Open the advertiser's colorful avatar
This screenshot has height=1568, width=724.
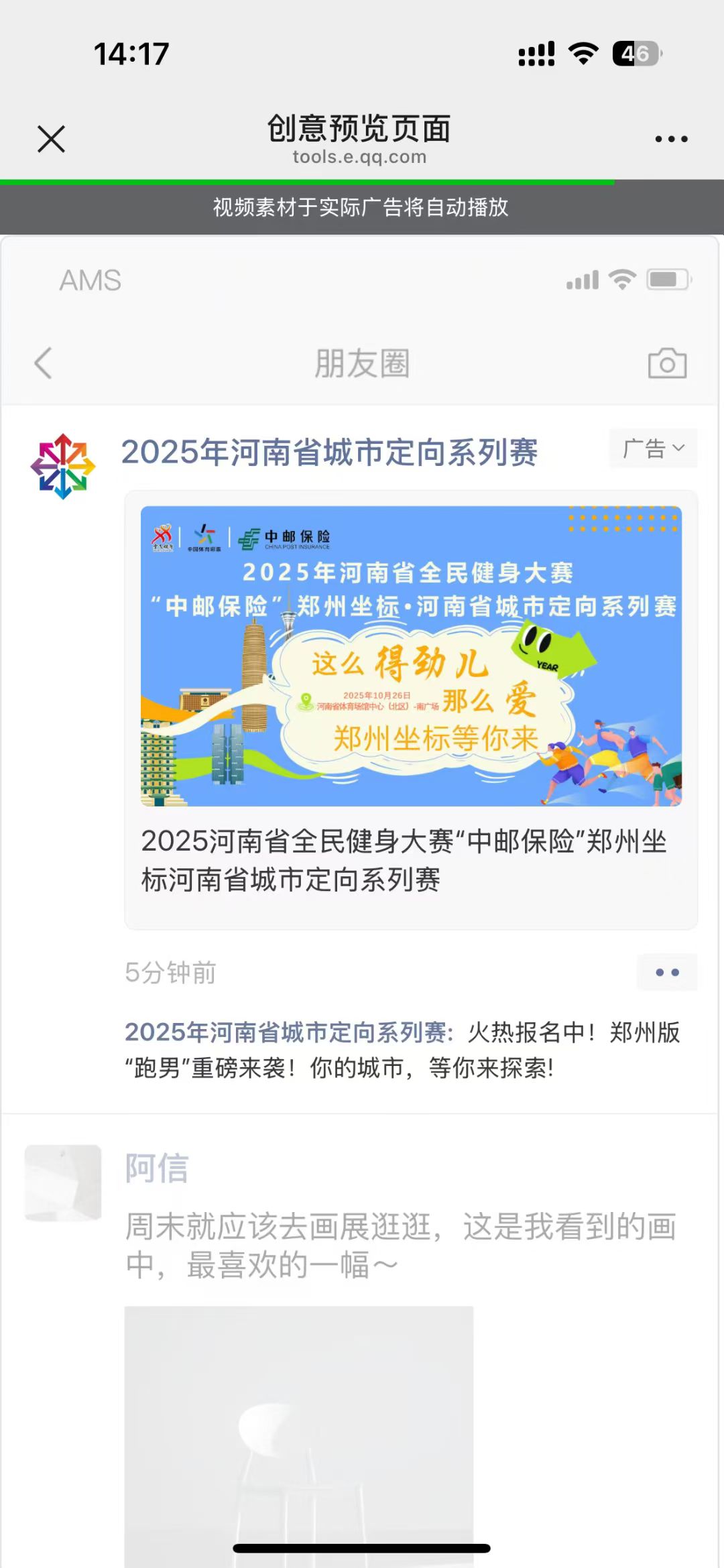click(x=63, y=466)
